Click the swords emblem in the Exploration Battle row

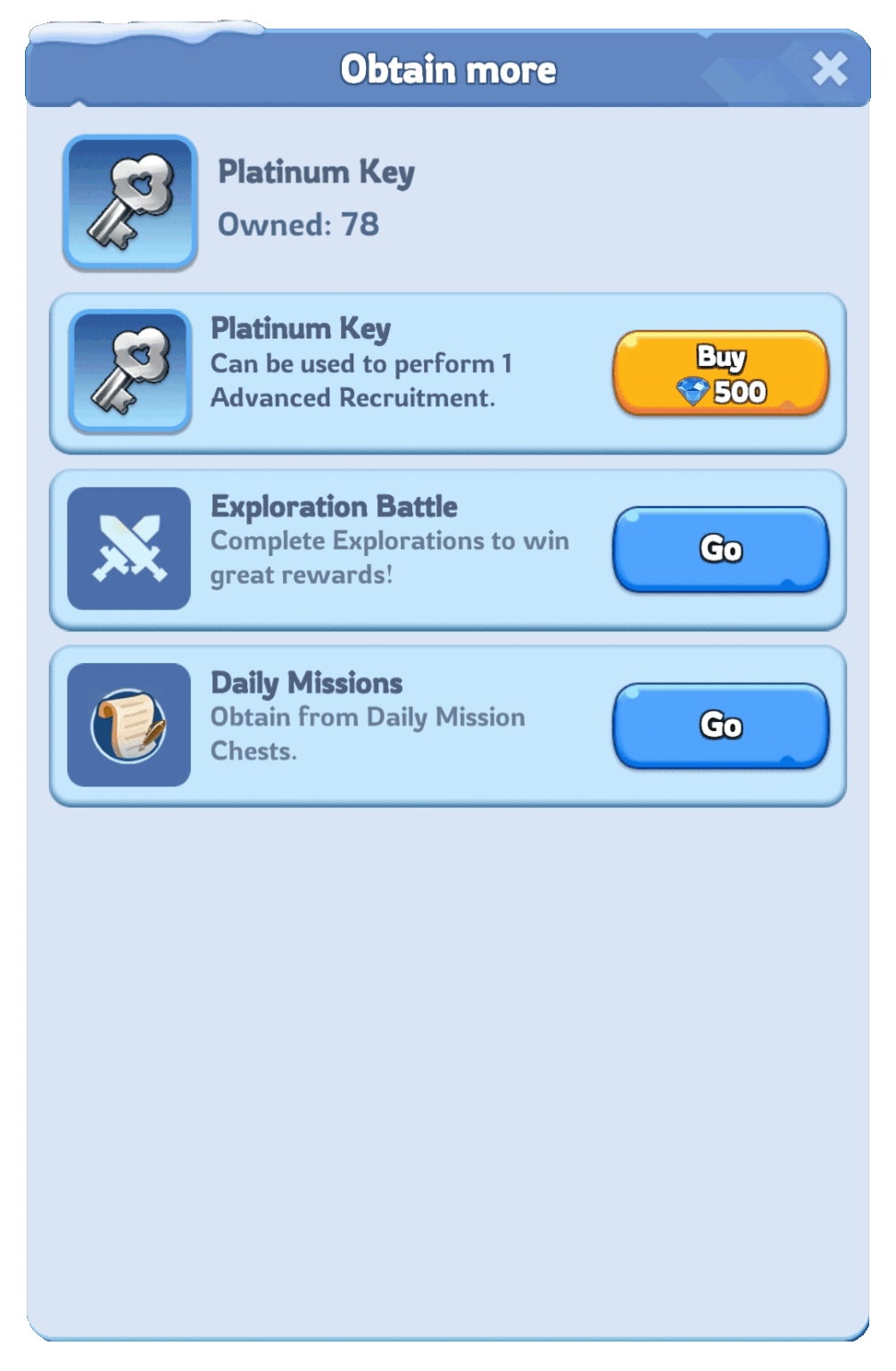[x=129, y=548]
